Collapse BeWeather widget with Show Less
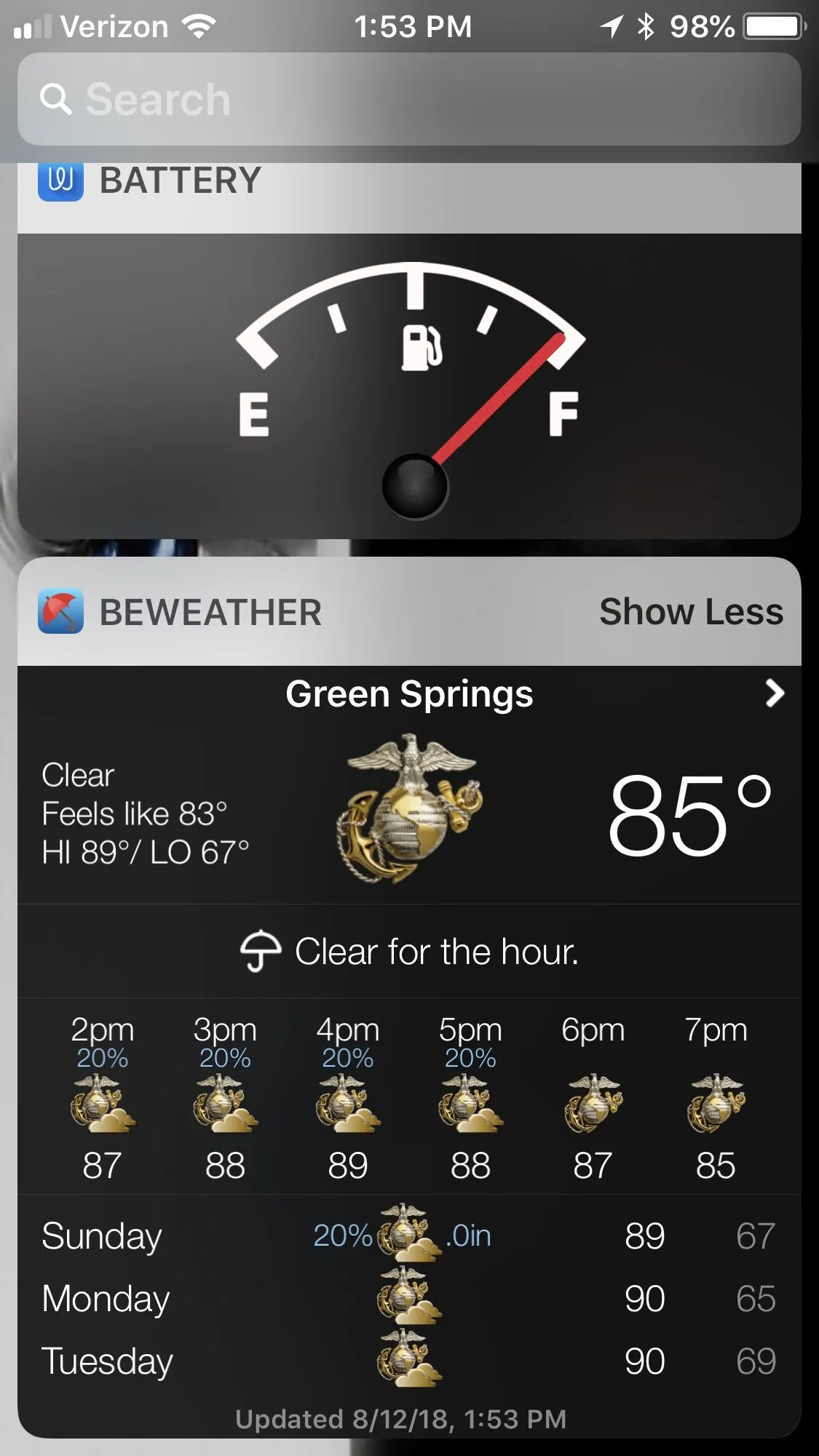The width and height of the screenshot is (819, 1456). tap(690, 612)
